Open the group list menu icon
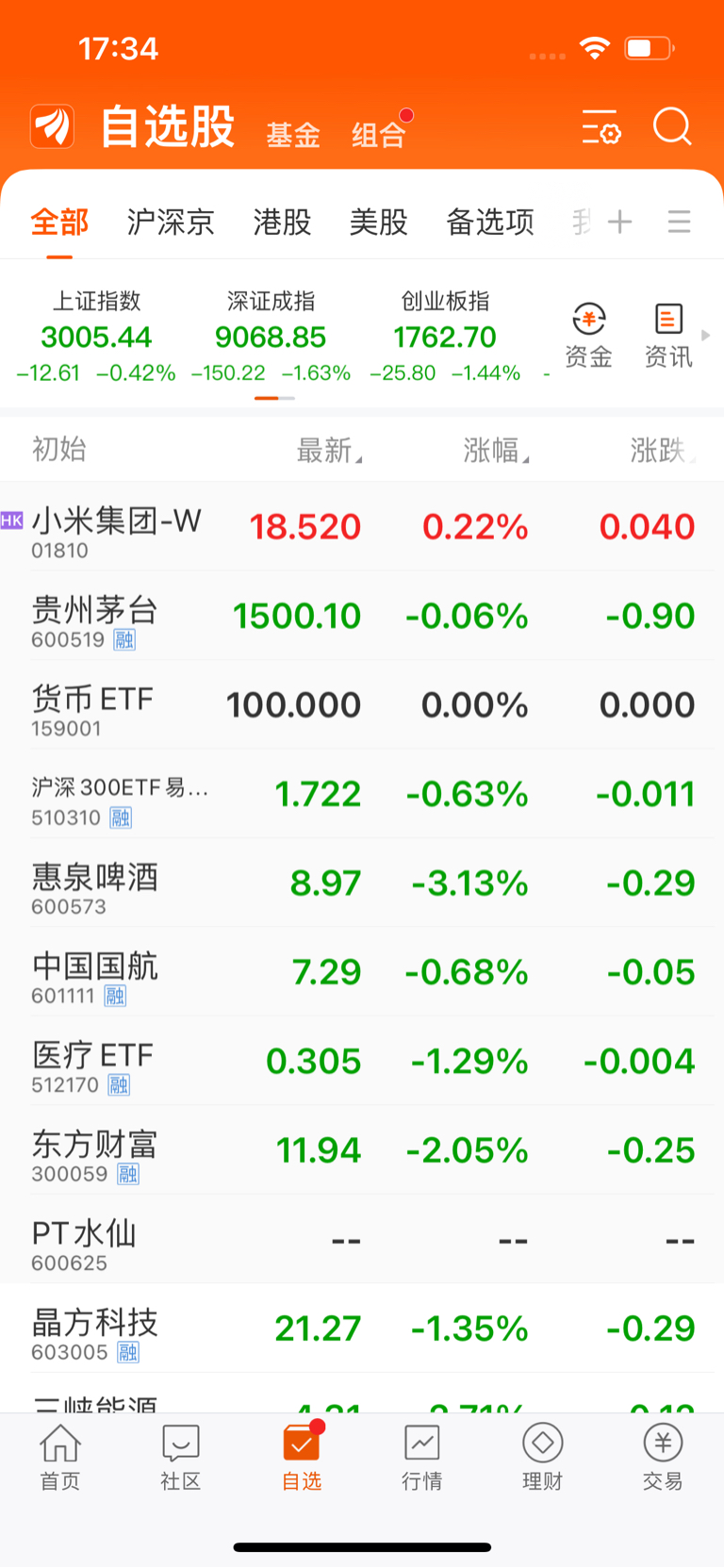The width and height of the screenshot is (724, 1568). click(x=679, y=223)
